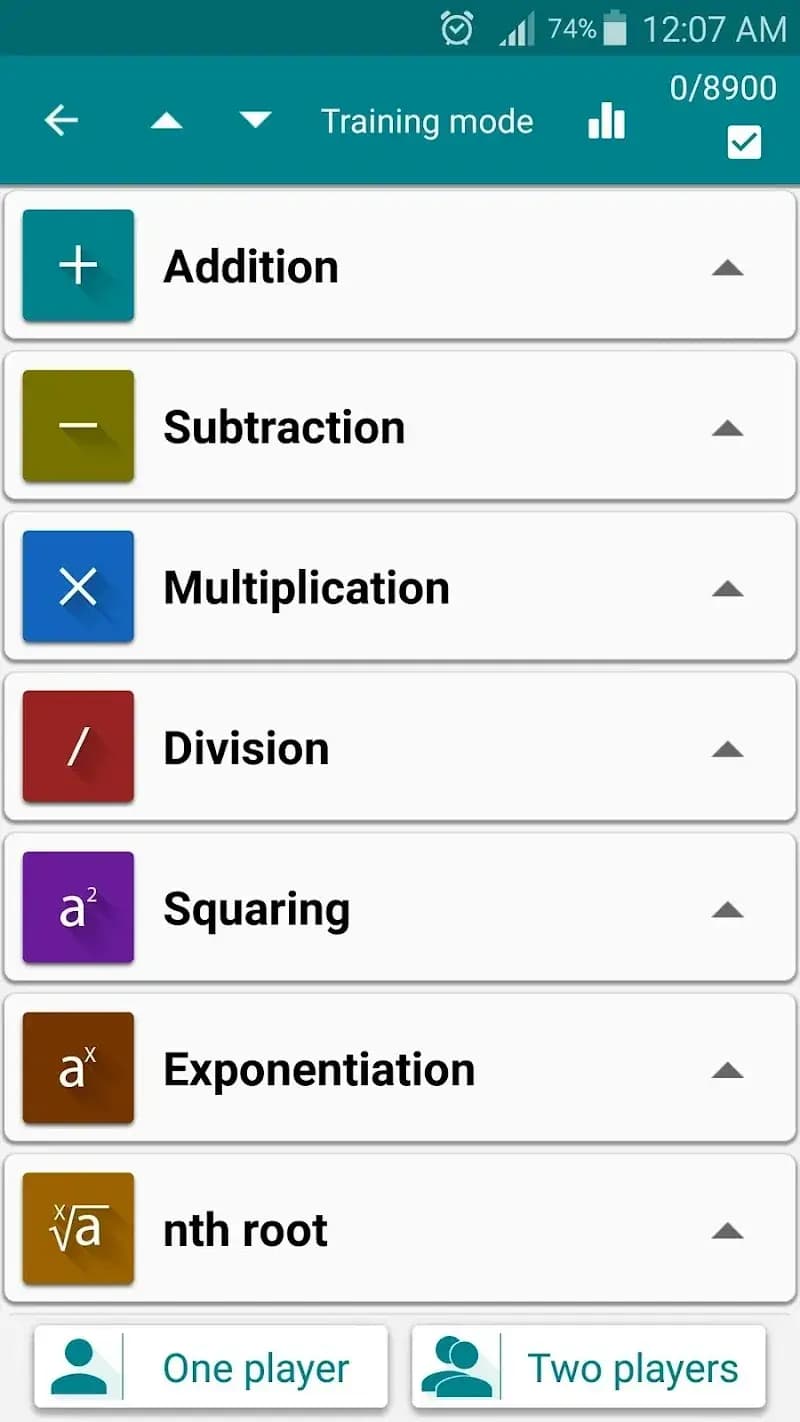Click the downward navigation arrow
Screen dimensions: 800x1422
tap(255, 120)
